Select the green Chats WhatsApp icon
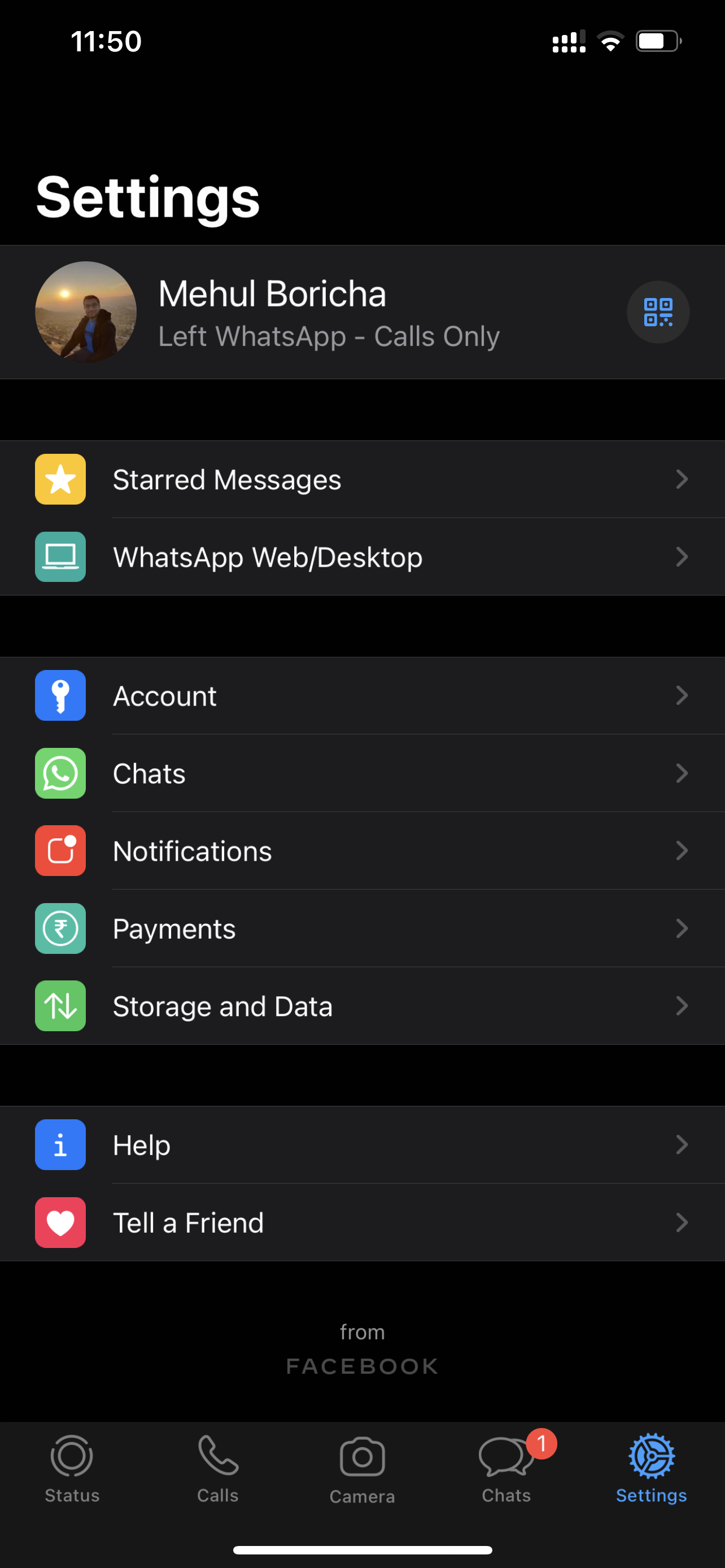Screen dimensions: 725x1568 click(x=60, y=773)
